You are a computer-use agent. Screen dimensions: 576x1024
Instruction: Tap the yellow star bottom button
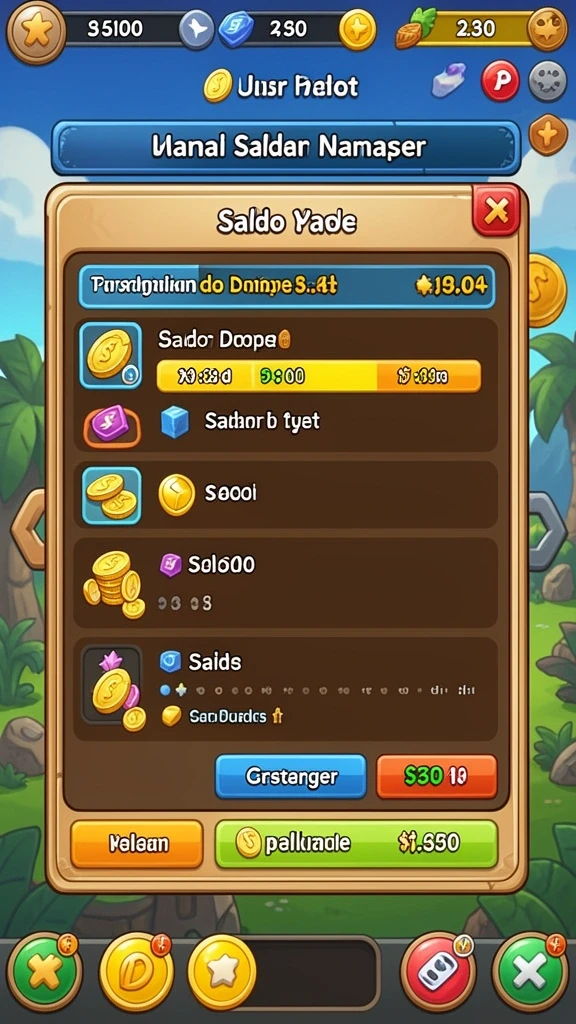[x=222, y=972]
